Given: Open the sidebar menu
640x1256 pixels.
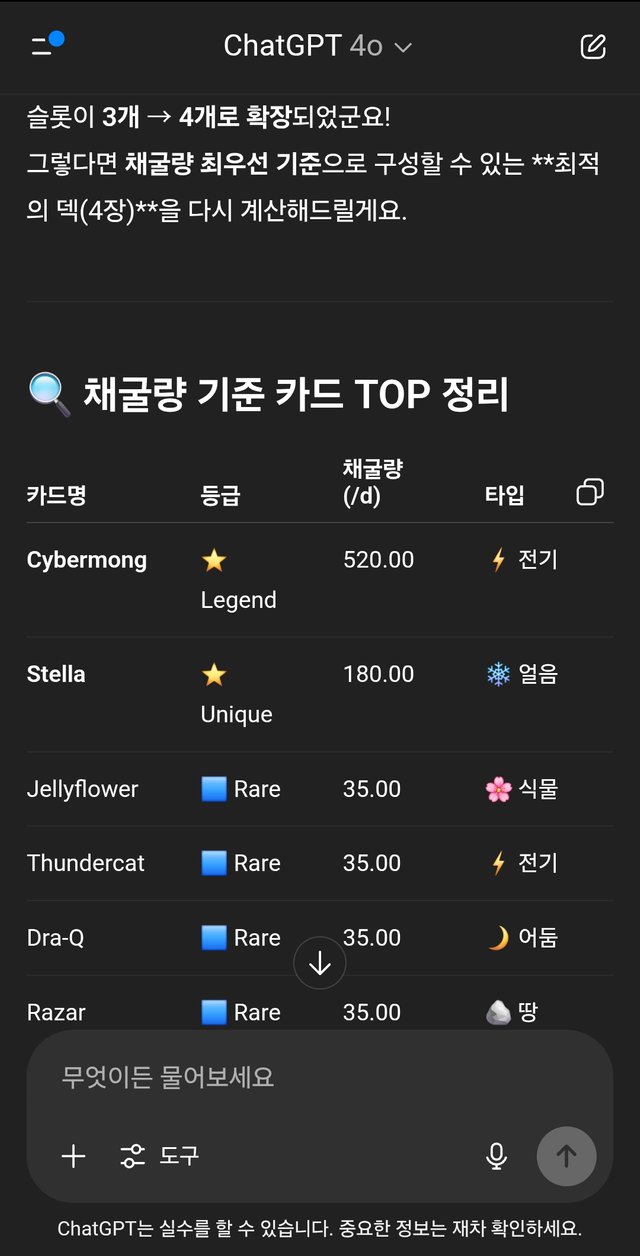Looking at the screenshot, I should [44, 46].
